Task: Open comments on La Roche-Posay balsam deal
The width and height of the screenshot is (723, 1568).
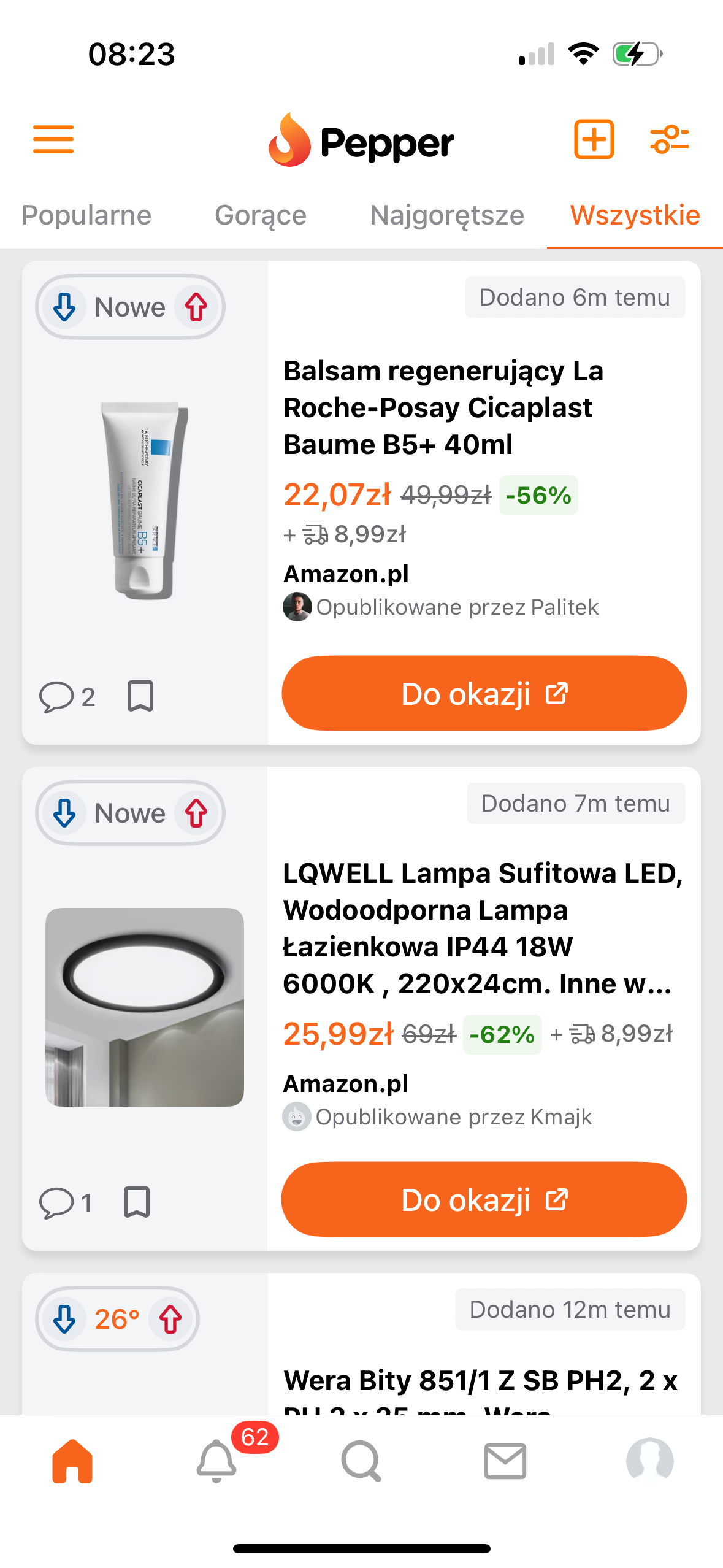Action: click(x=66, y=697)
